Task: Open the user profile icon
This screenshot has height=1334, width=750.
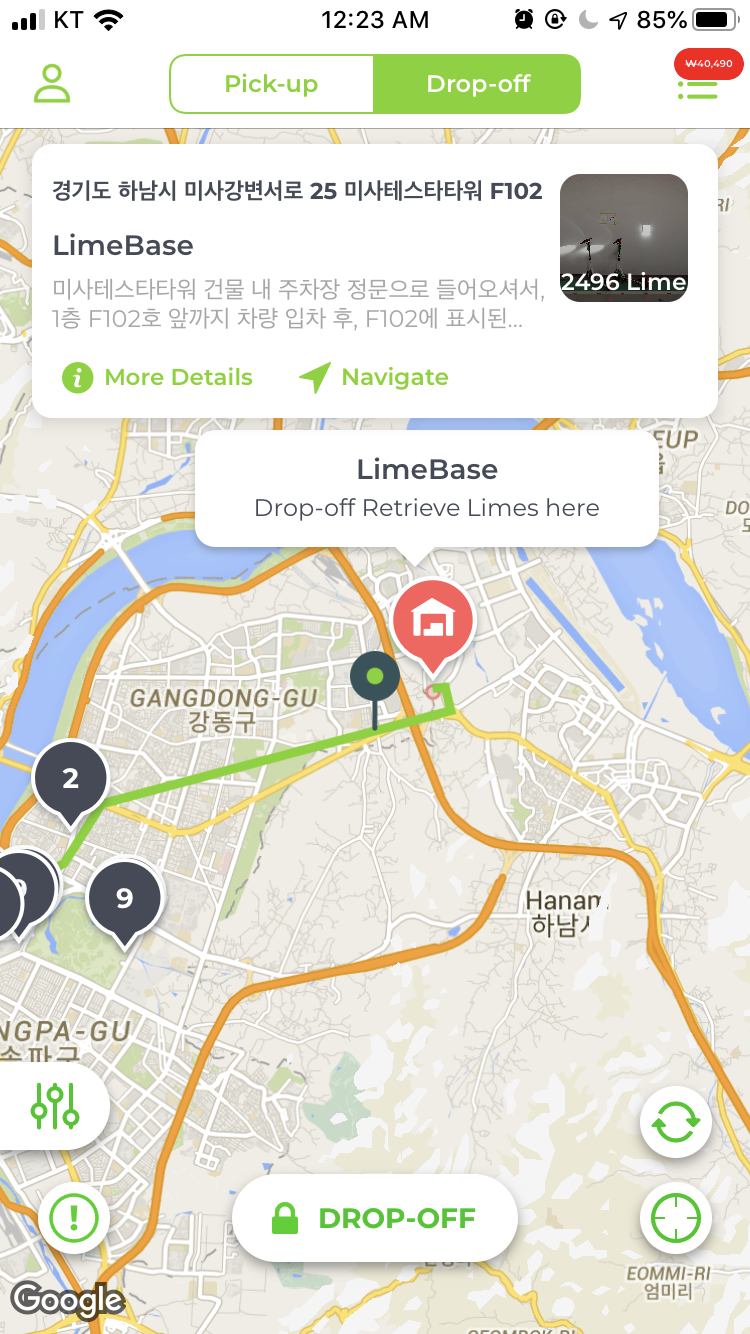Action: pyautogui.click(x=52, y=84)
